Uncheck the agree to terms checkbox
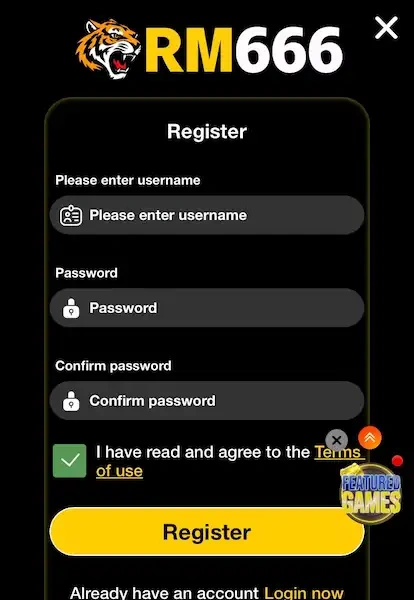Viewport: 414px width, 600px height. tap(70, 461)
